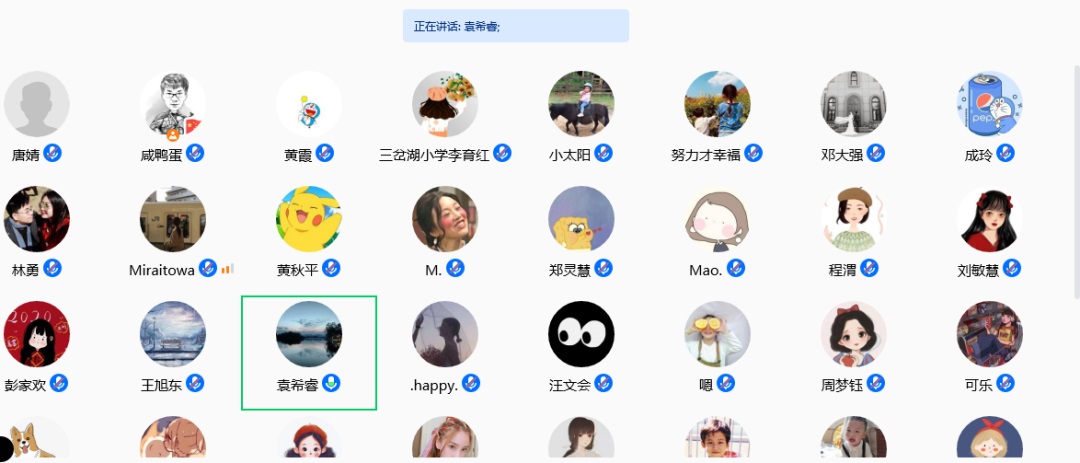
Task: Open 小太阳's participant tile
Action: [x=581, y=104]
